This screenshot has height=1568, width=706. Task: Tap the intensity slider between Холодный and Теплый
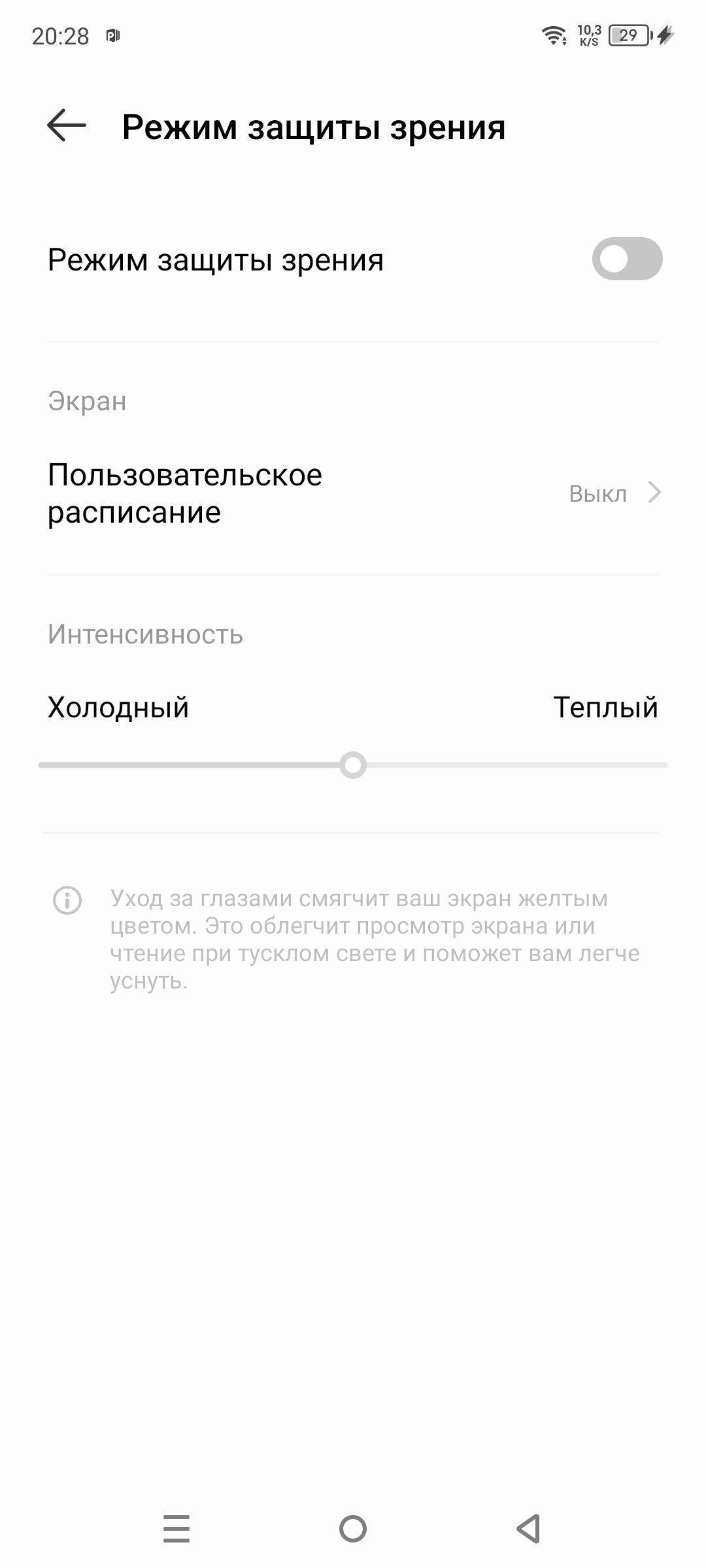[x=353, y=765]
